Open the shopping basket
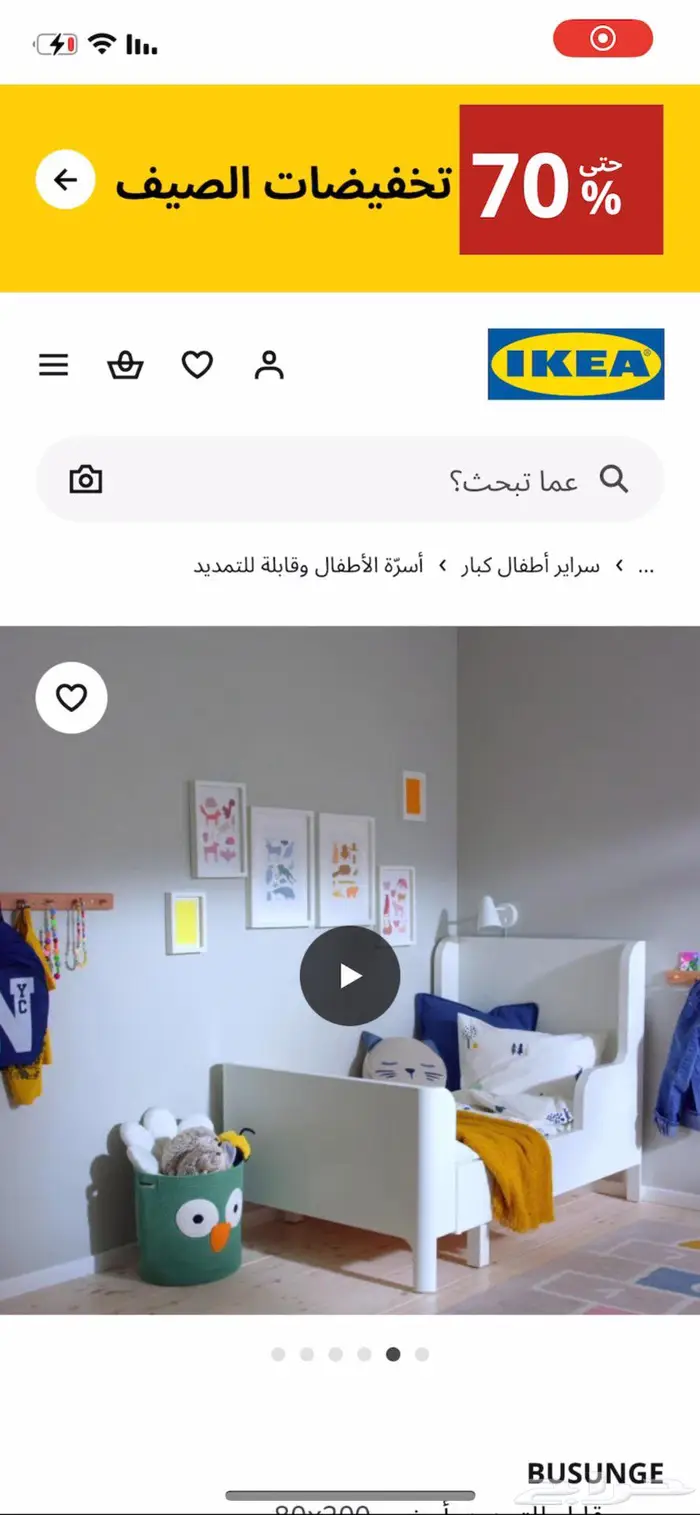 (x=126, y=366)
